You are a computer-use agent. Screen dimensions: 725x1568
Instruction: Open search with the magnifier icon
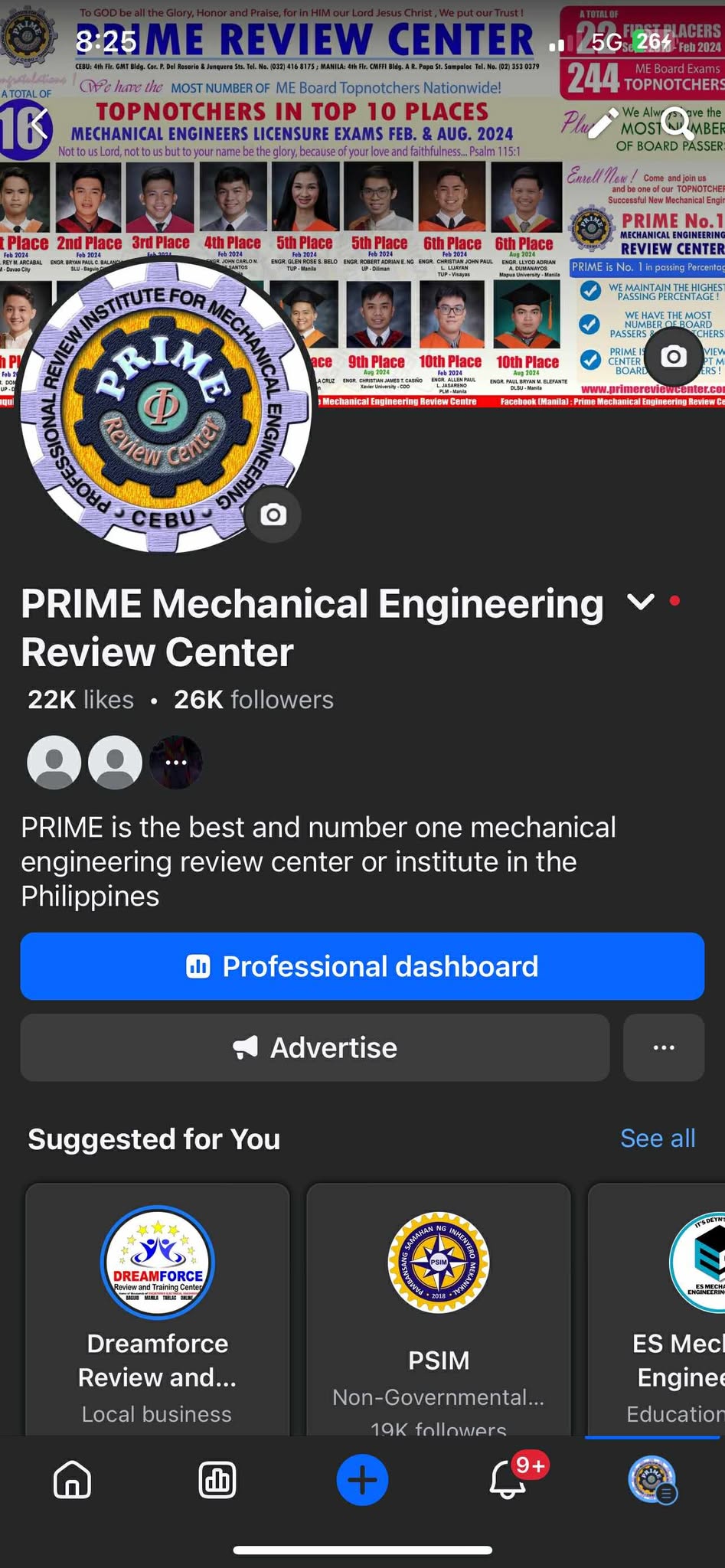tap(677, 121)
